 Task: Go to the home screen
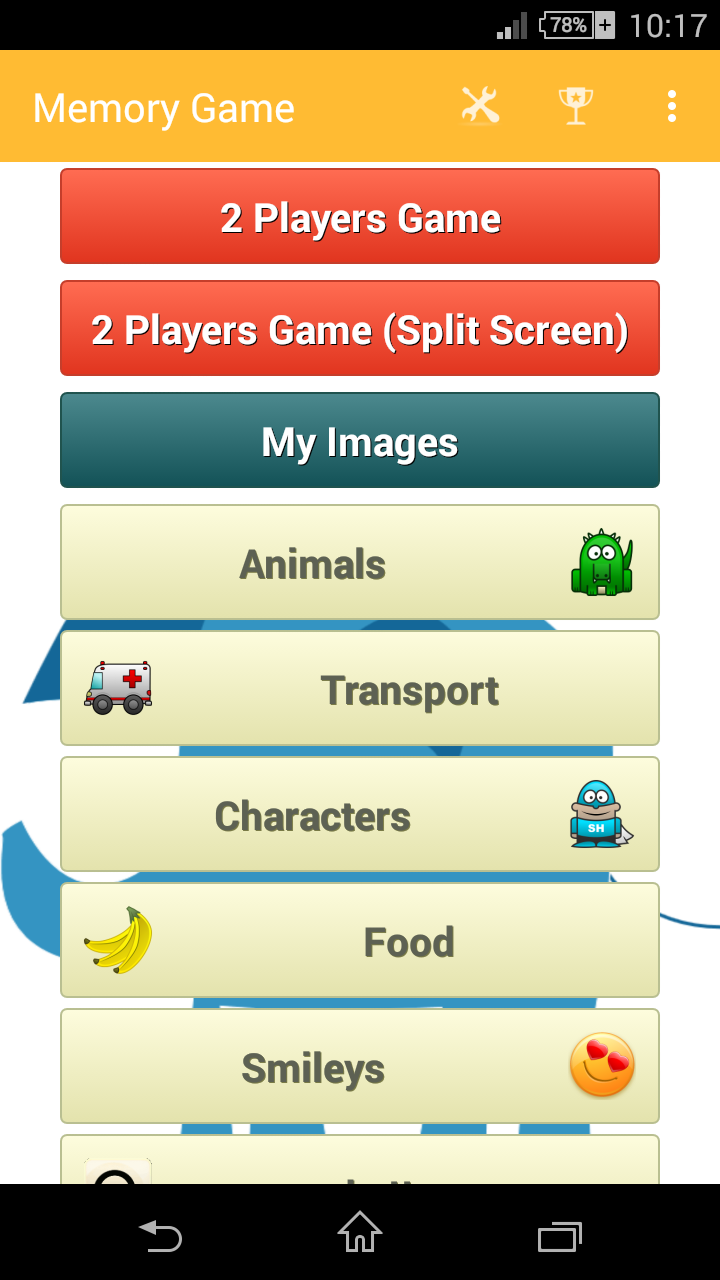click(x=360, y=1232)
